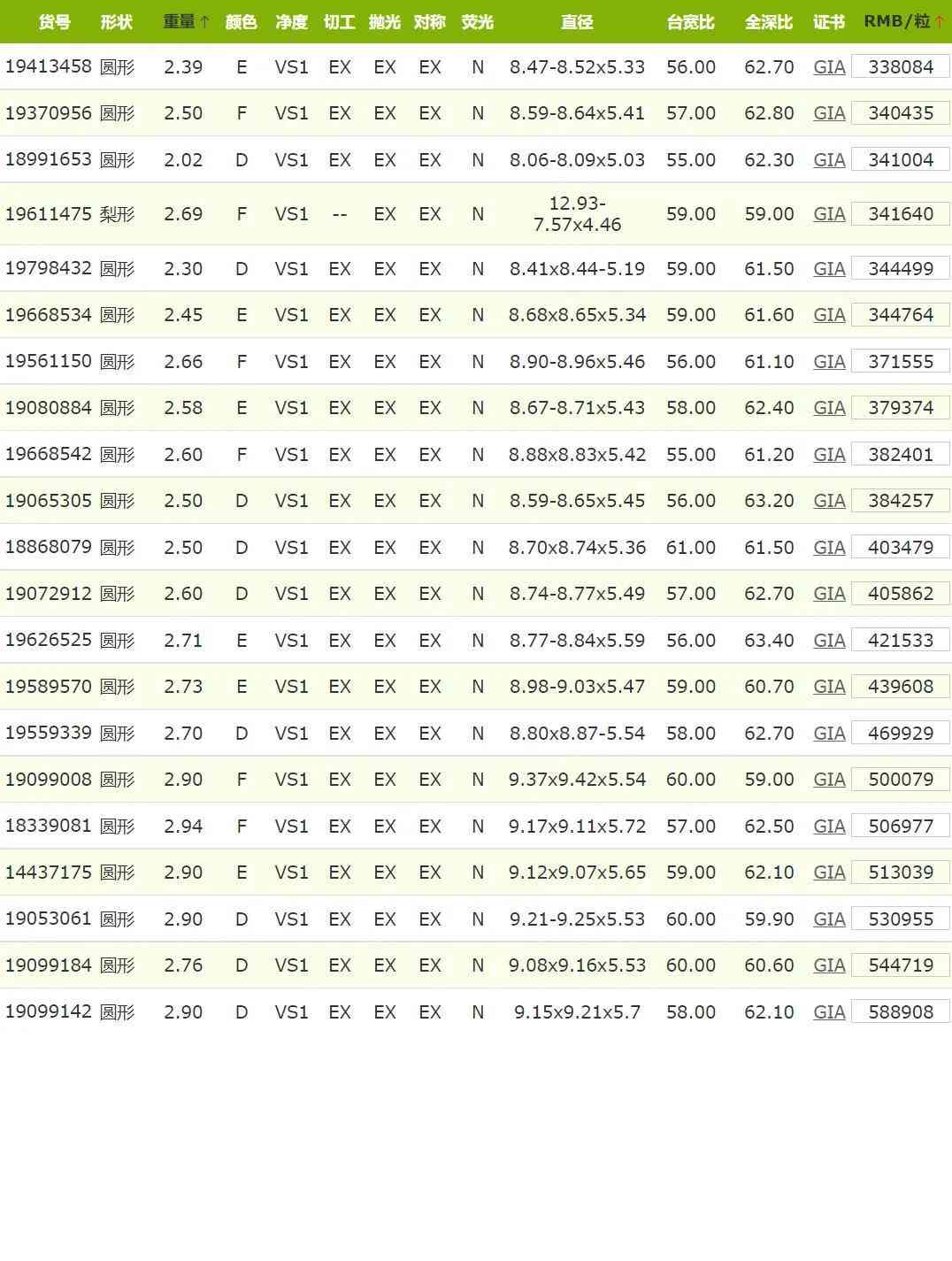Tap GIA link in row 19559339
Screen dimensions: 952x1261
tap(829, 734)
